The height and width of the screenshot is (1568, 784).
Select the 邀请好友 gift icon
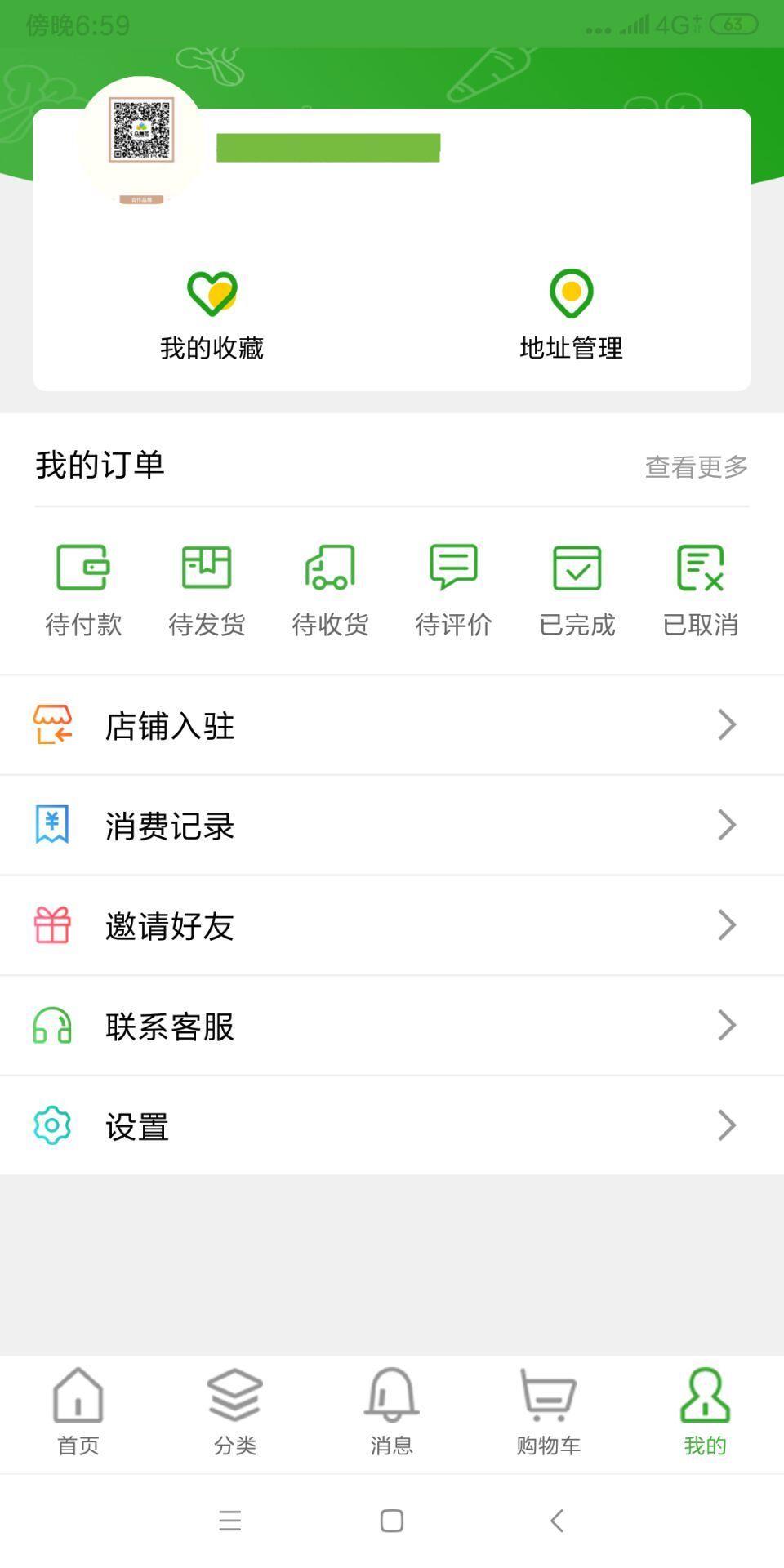tap(52, 924)
